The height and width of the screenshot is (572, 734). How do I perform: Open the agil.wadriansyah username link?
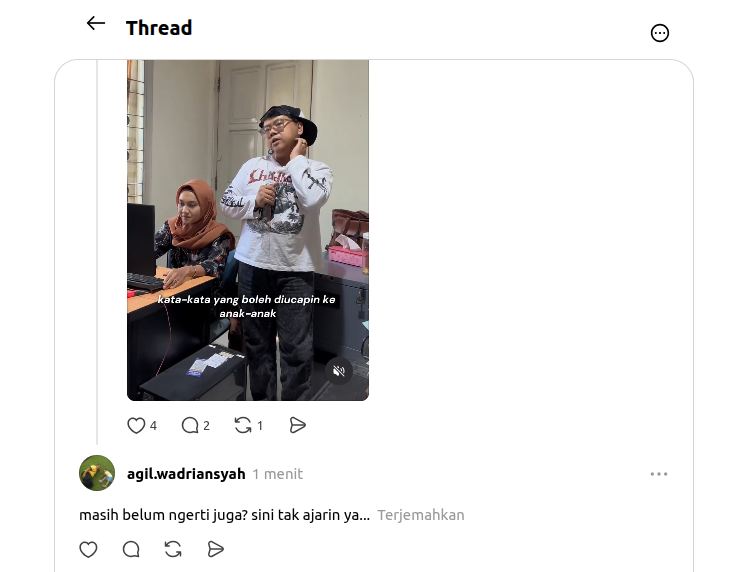(186, 474)
